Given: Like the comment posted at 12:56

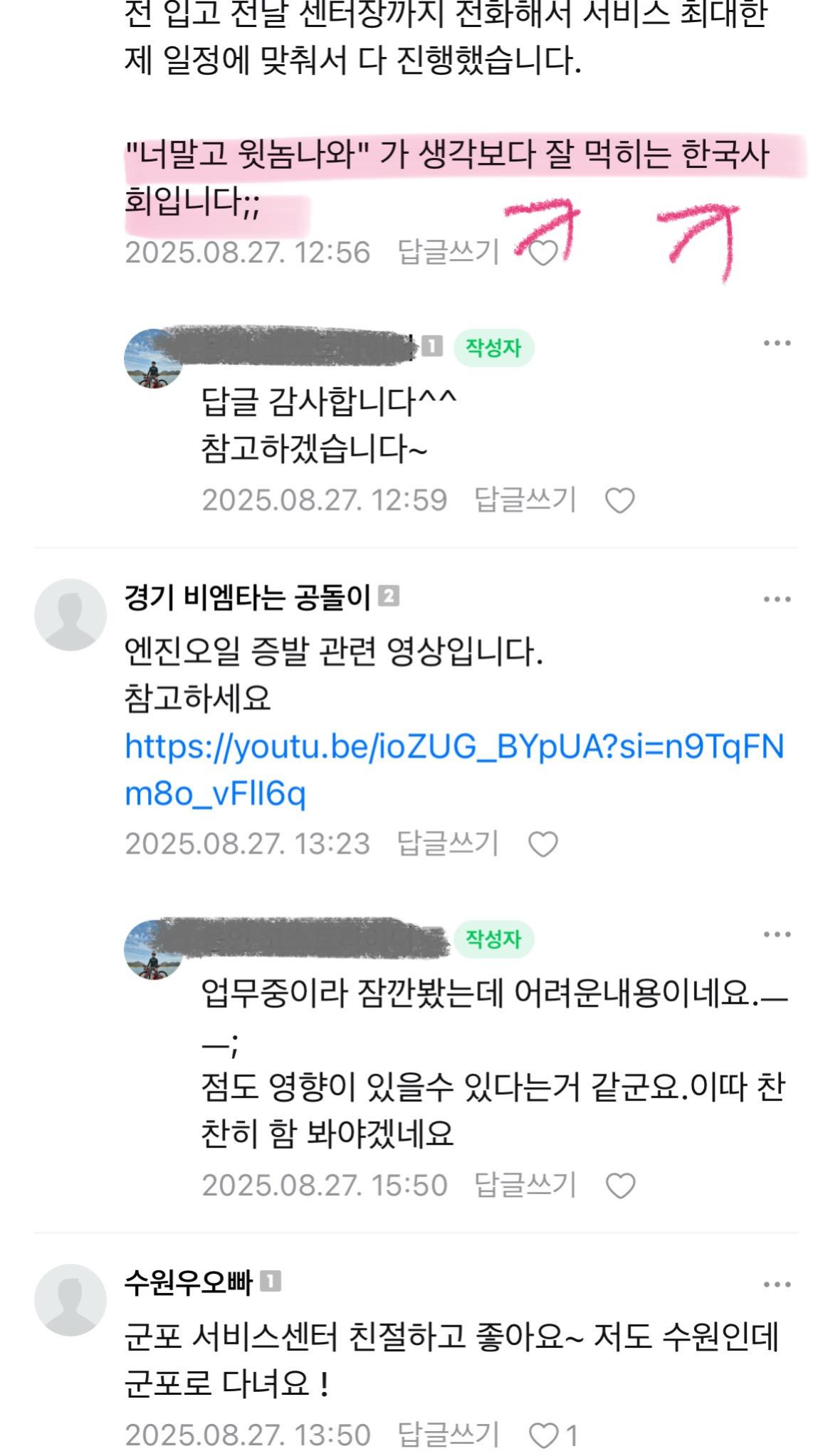Looking at the screenshot, I should 543,253.
